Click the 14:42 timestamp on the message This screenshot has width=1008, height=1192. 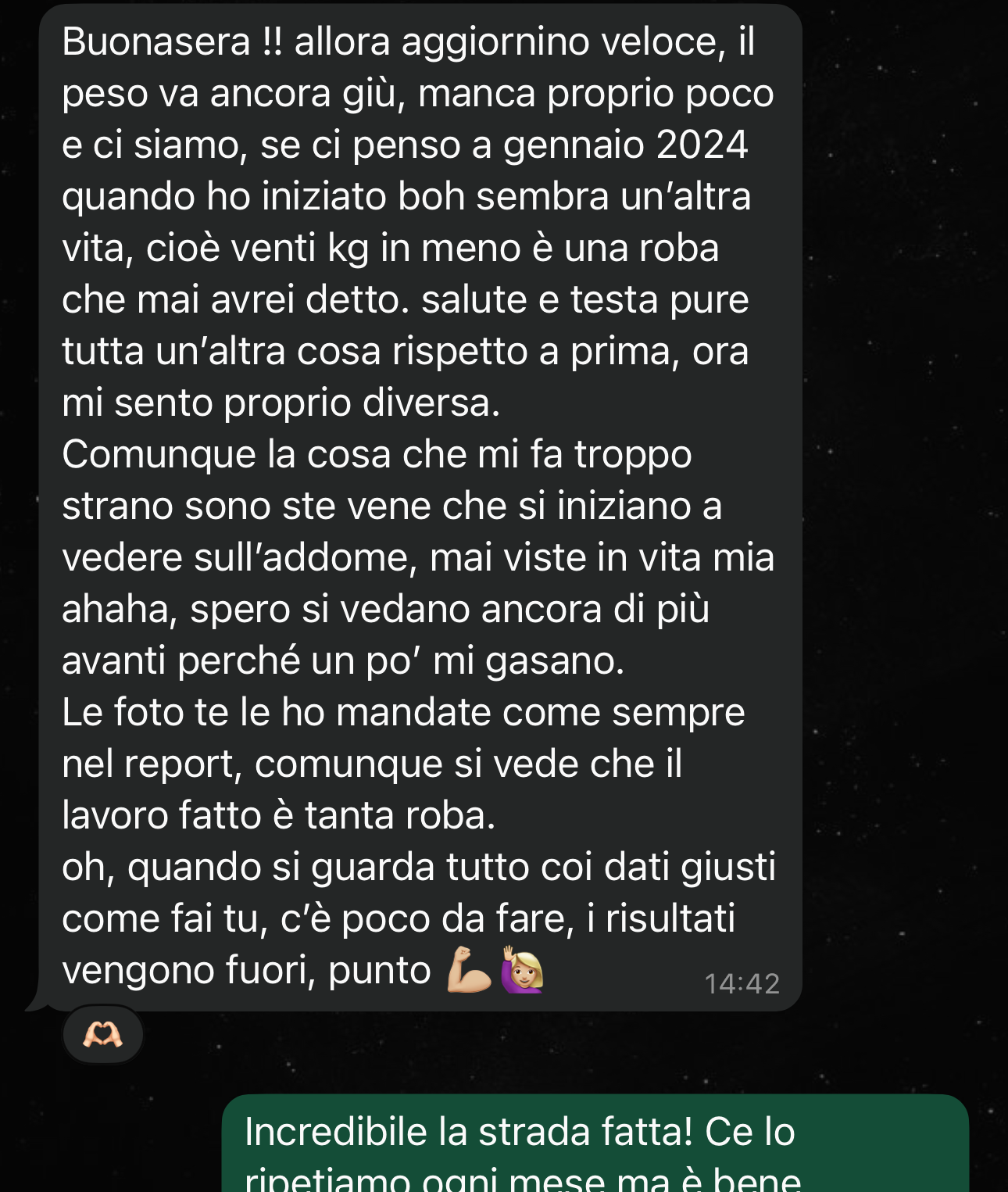pyautogui.click(x=740, y=984)
